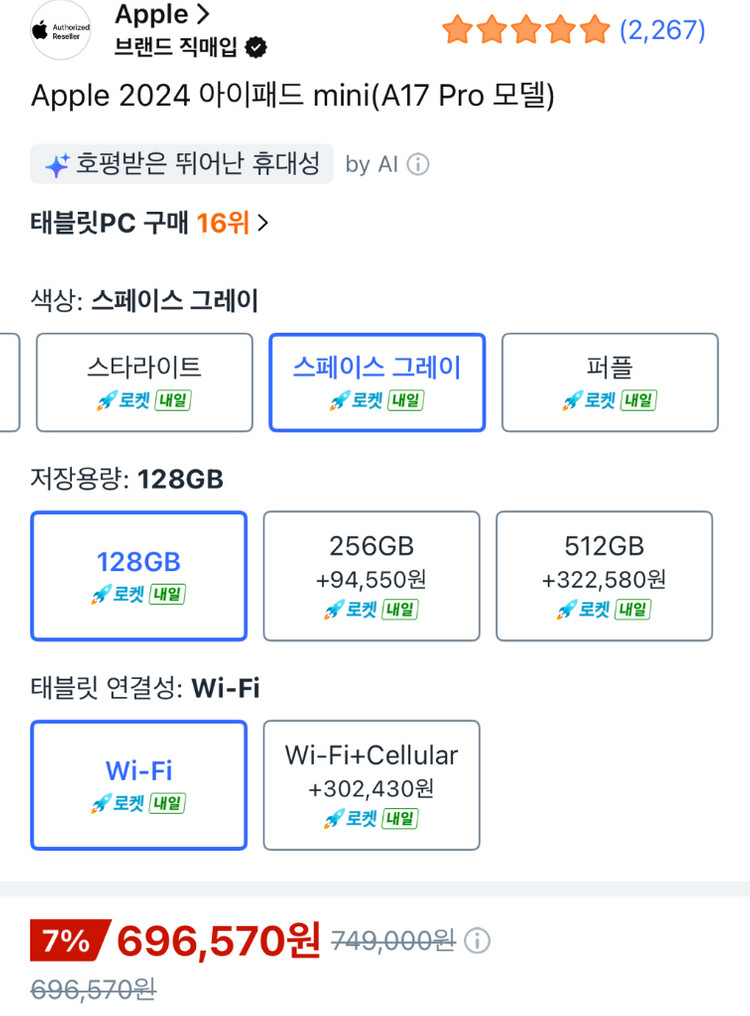Click the currently selected 스페이스 그레이 option
Image resolution: width=750 pixels, height=1016 pixels.
[x=377, y=383]
